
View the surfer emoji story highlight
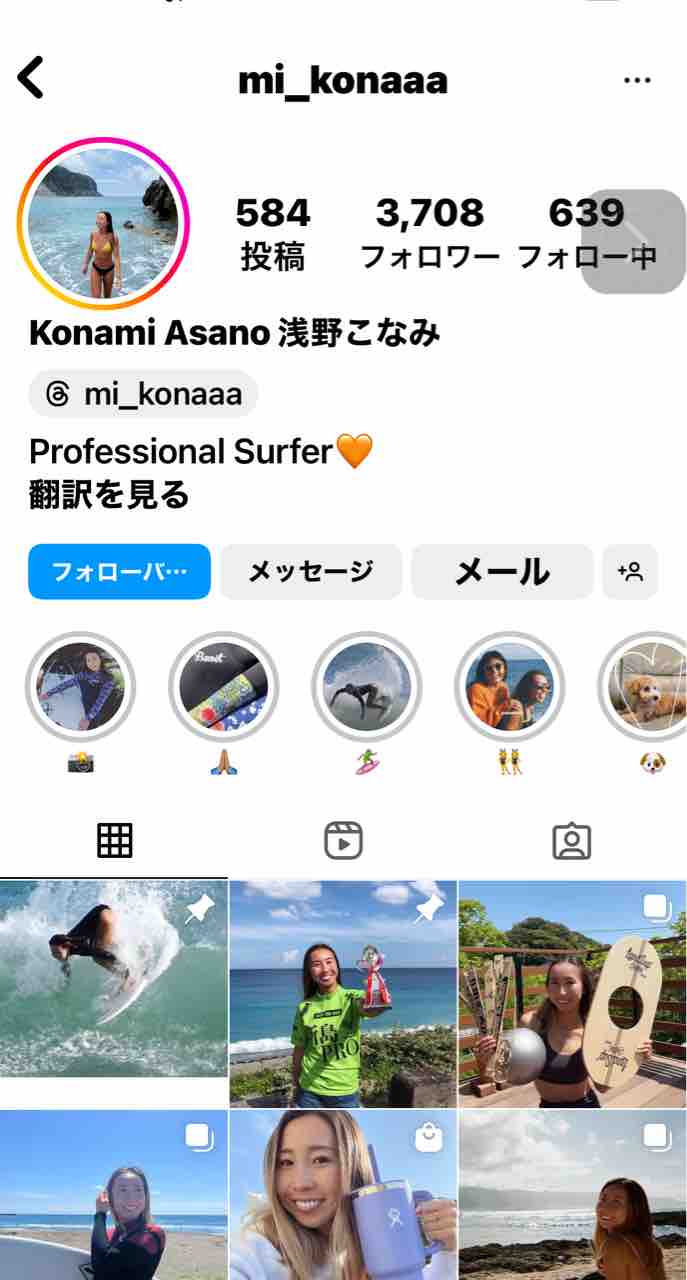pos(366,687)
